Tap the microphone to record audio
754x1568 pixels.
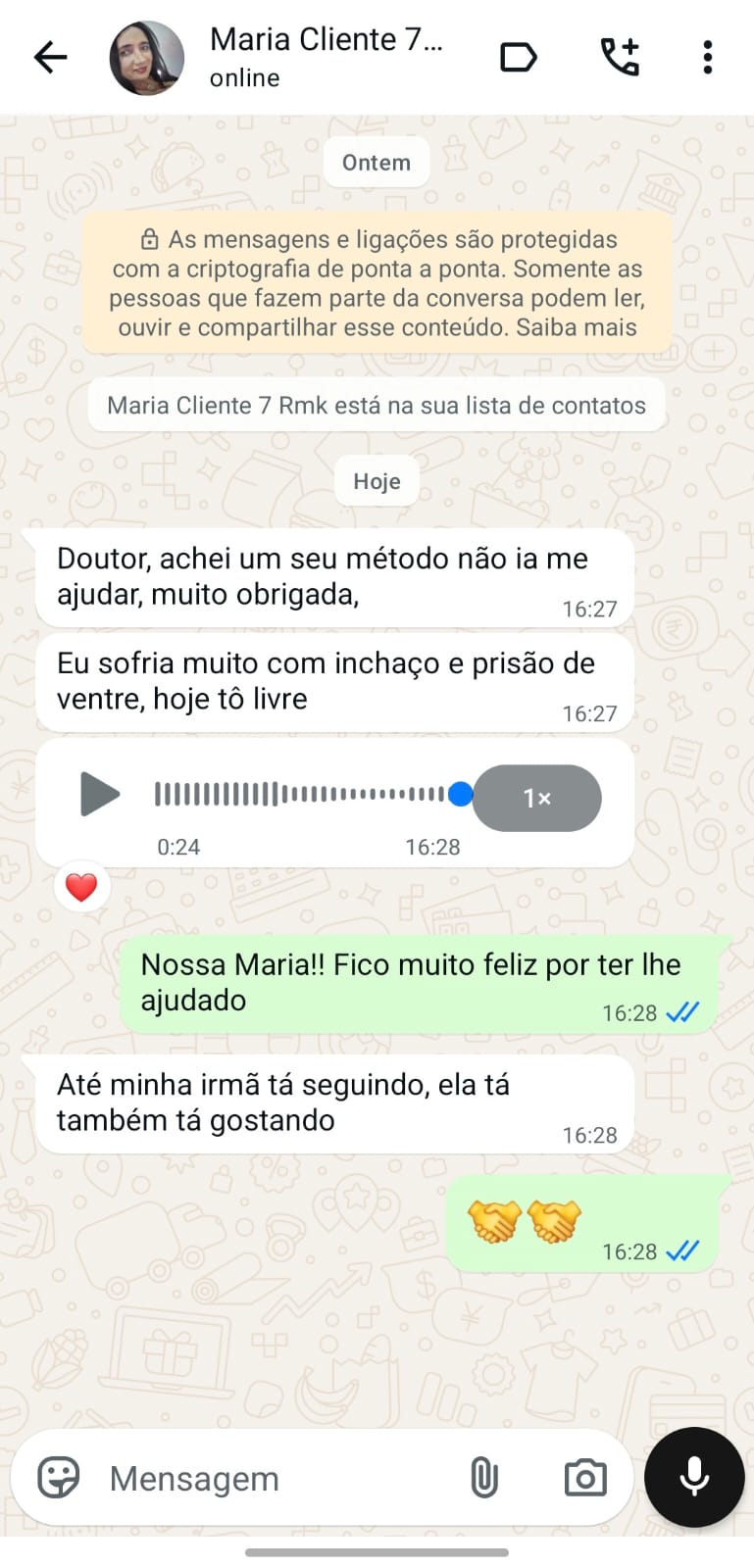[694, 1477]
